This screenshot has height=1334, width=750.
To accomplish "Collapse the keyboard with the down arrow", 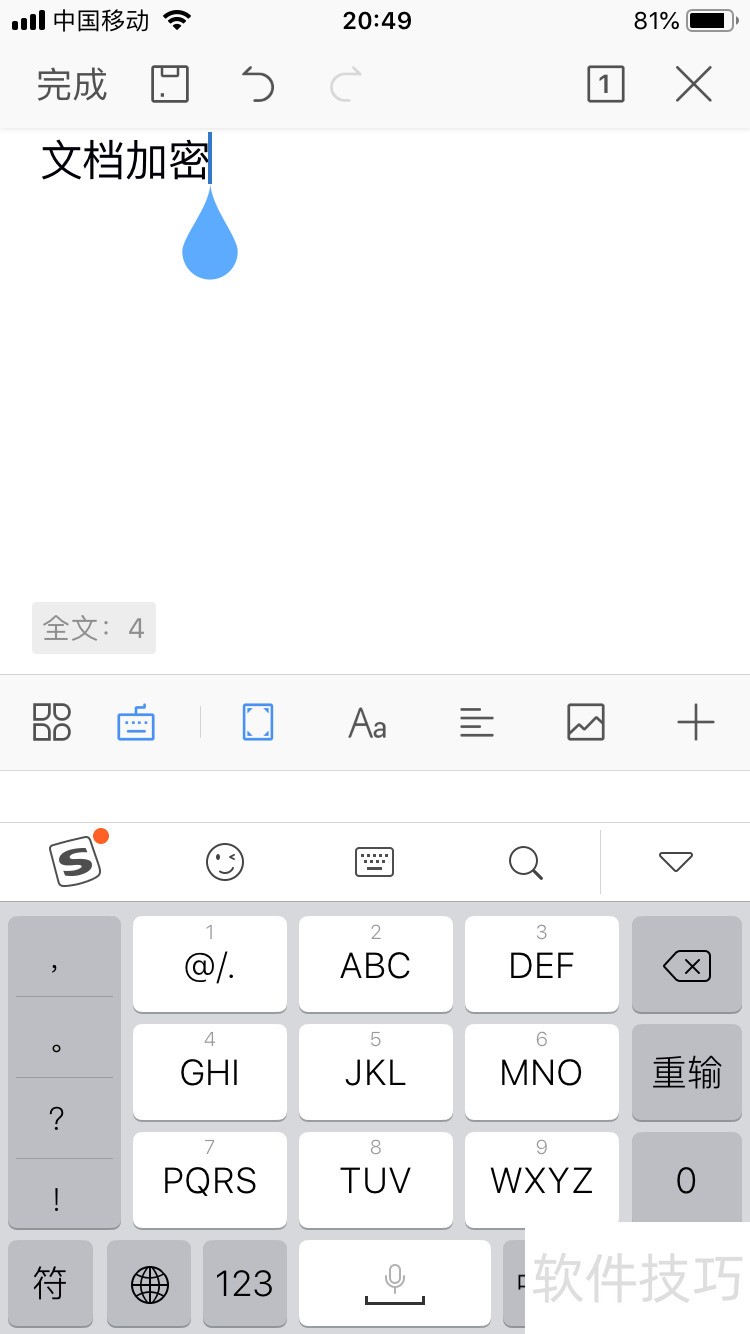I will pyautogui.click(x=676, y=861).
